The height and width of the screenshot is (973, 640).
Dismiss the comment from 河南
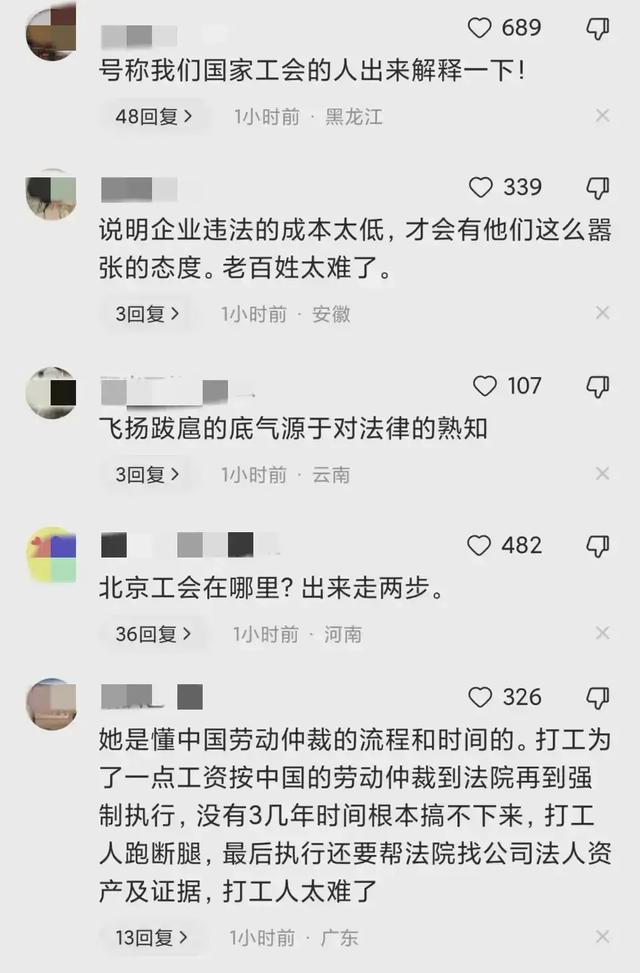602,633
